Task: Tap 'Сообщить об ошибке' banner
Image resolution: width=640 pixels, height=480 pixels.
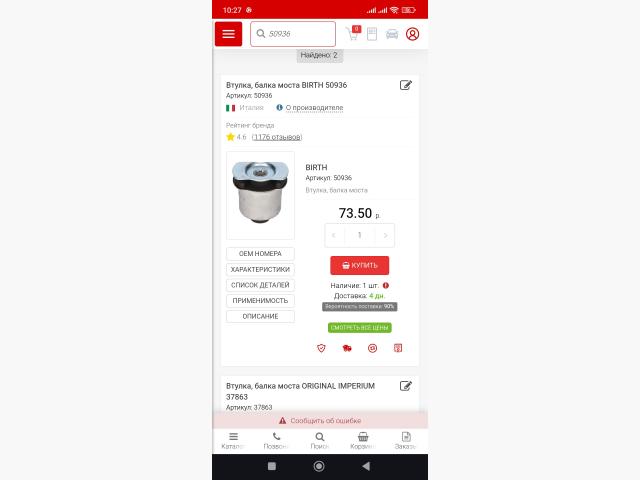Action: tap(320, 420)
